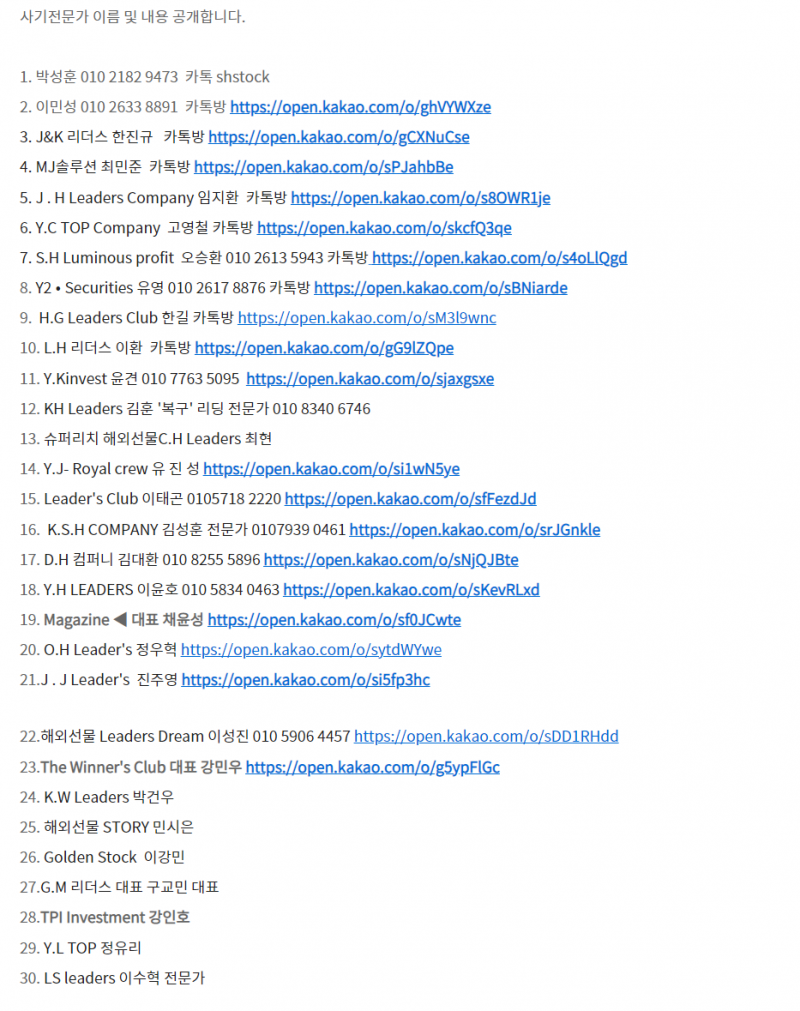Follow the Y.C TOP Company 고영철 link
The height and width of the screenshot is (1011, 800).
pos(384,228)
